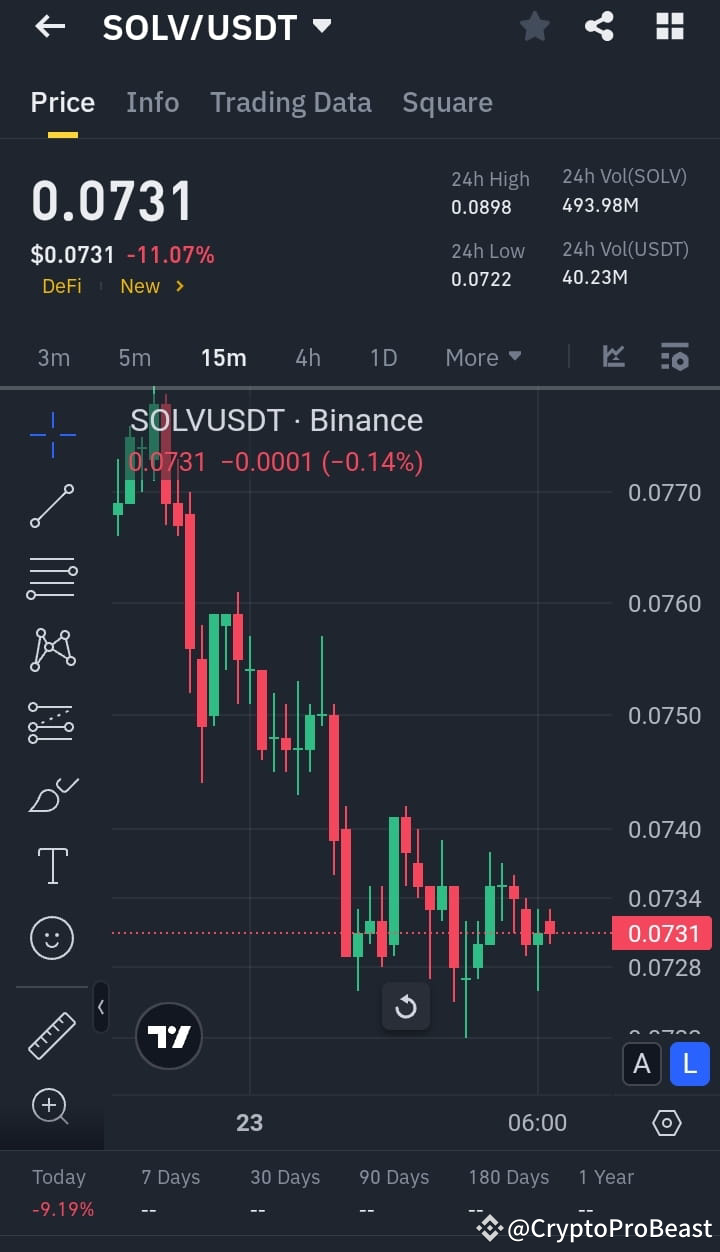This screenshot has width=720, height=1252.
Task: Open the emoji stickers tool
Action: [52, 938]
